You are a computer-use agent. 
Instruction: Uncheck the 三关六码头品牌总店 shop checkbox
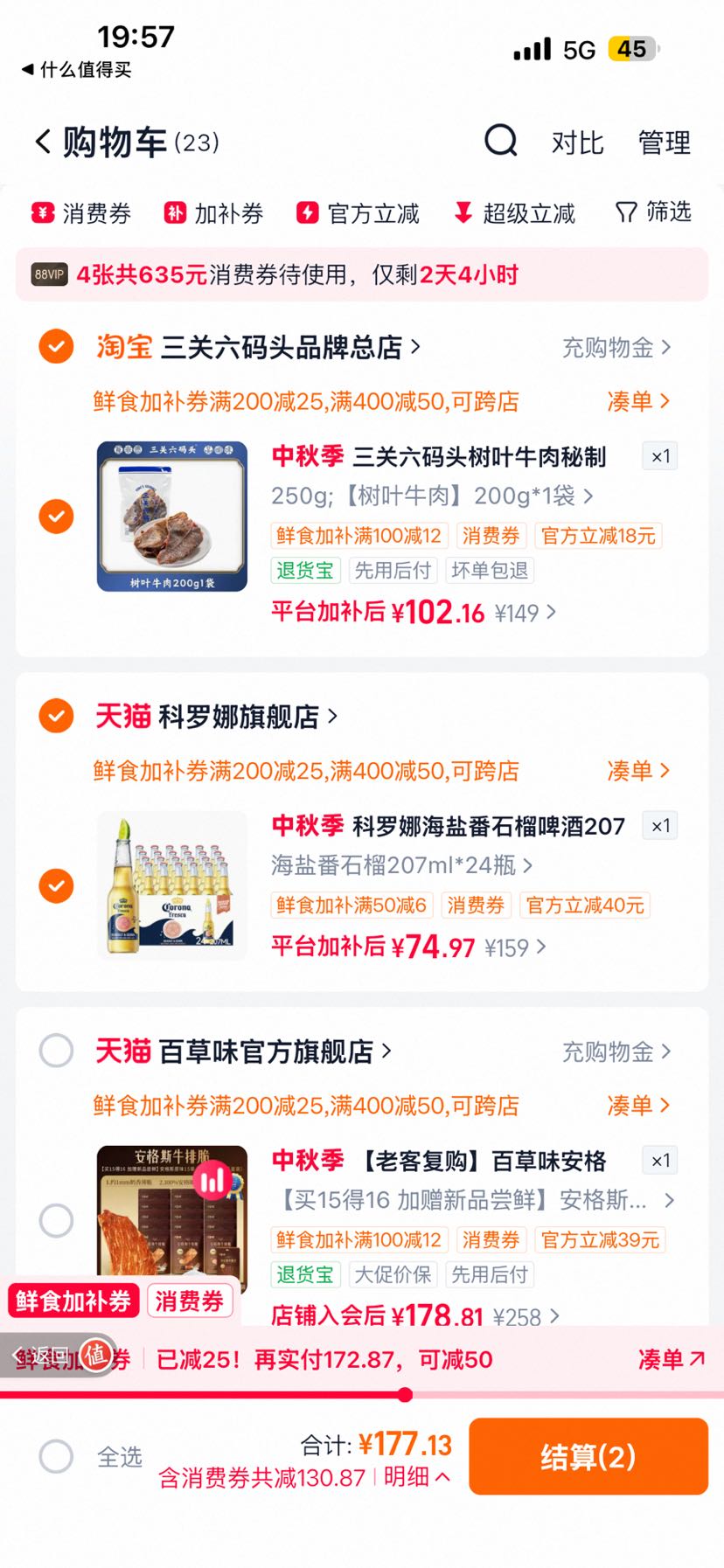coord(56,347)
